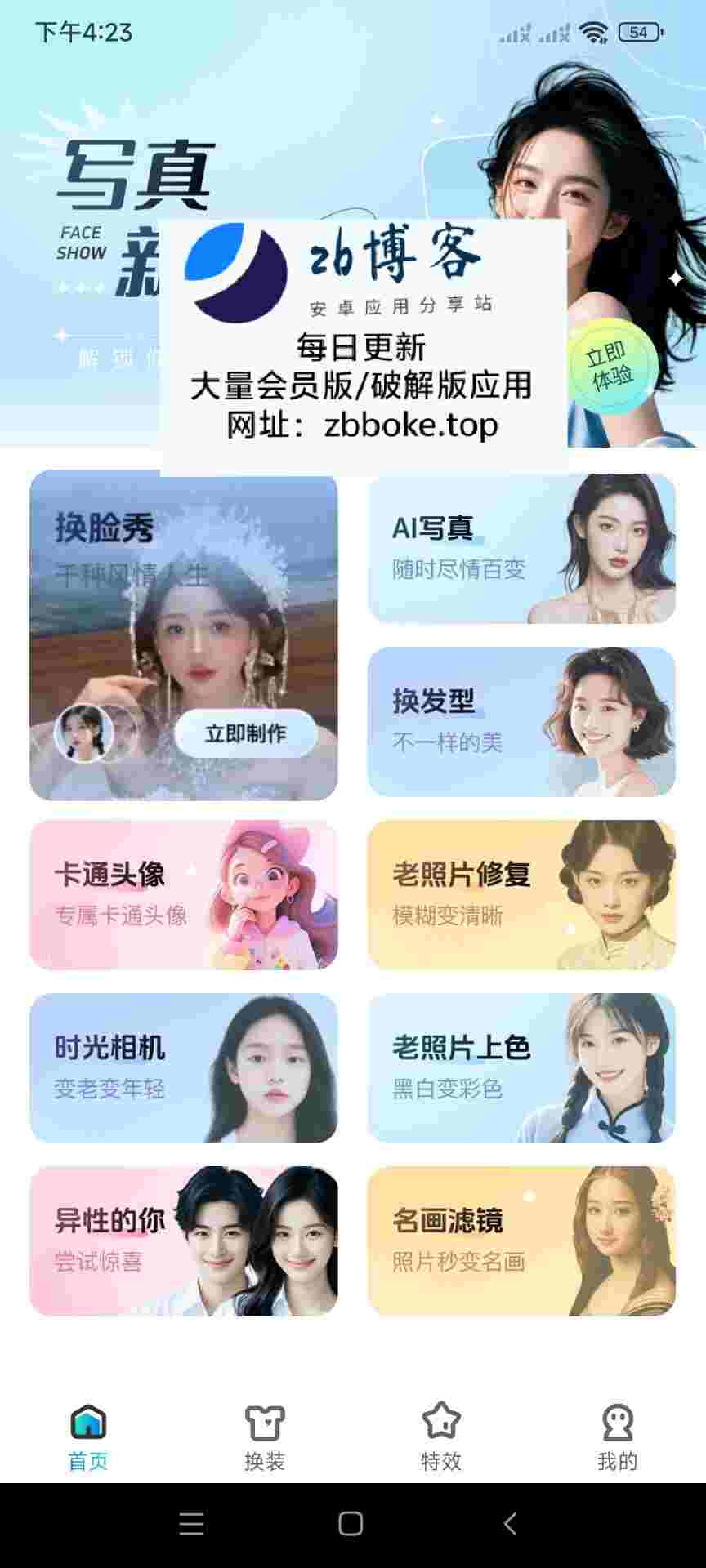The height and width of the screenshot is (1568, 706).
Task: Open the 异性的你 gender swap card
Action: (x=184, y=1241)
